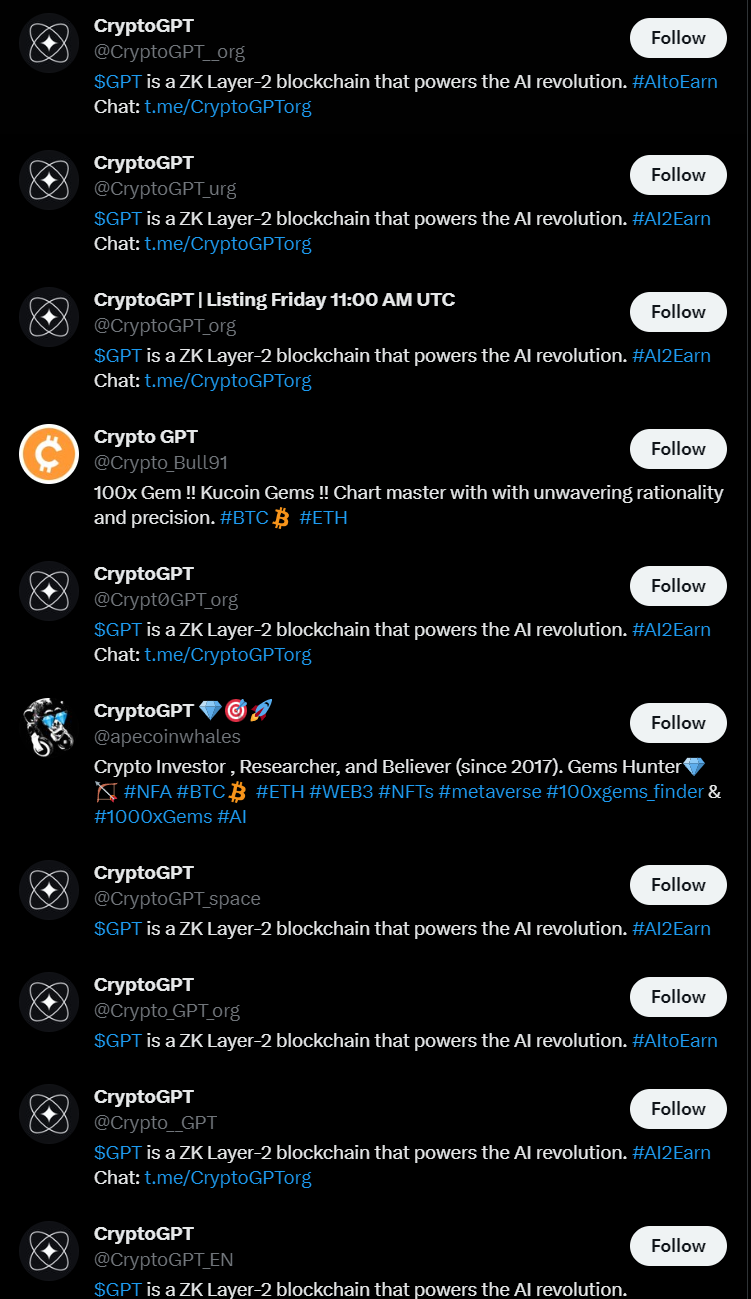Open #AI2Earn hashtag in @Crypto__GPT bio

(x=670, y=1153)
